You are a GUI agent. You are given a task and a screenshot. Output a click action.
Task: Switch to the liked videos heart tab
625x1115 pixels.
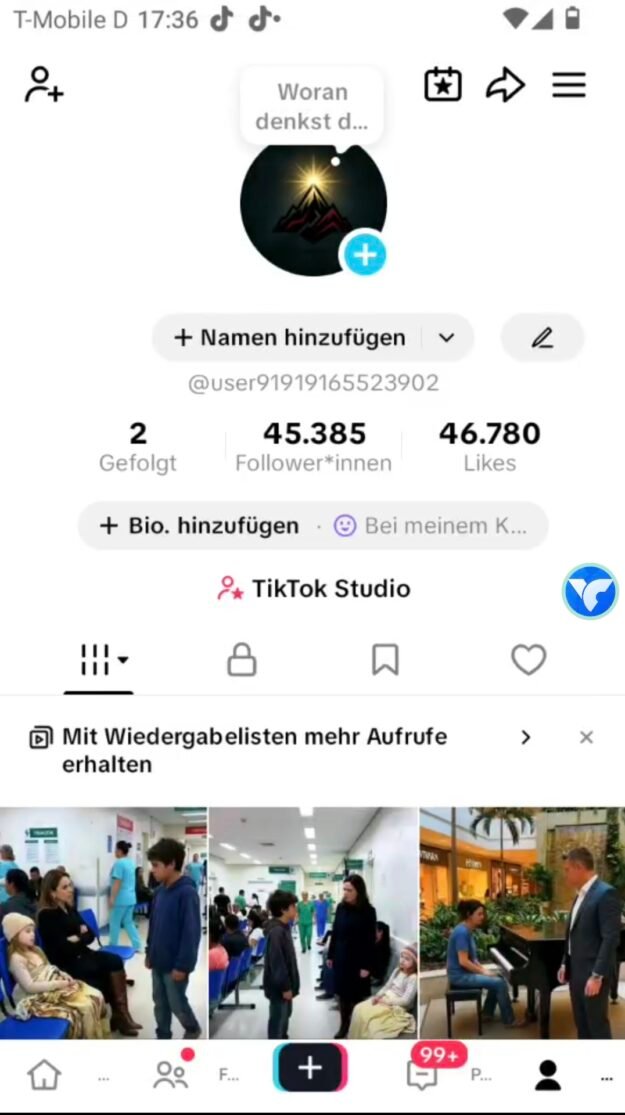point(528,660)
